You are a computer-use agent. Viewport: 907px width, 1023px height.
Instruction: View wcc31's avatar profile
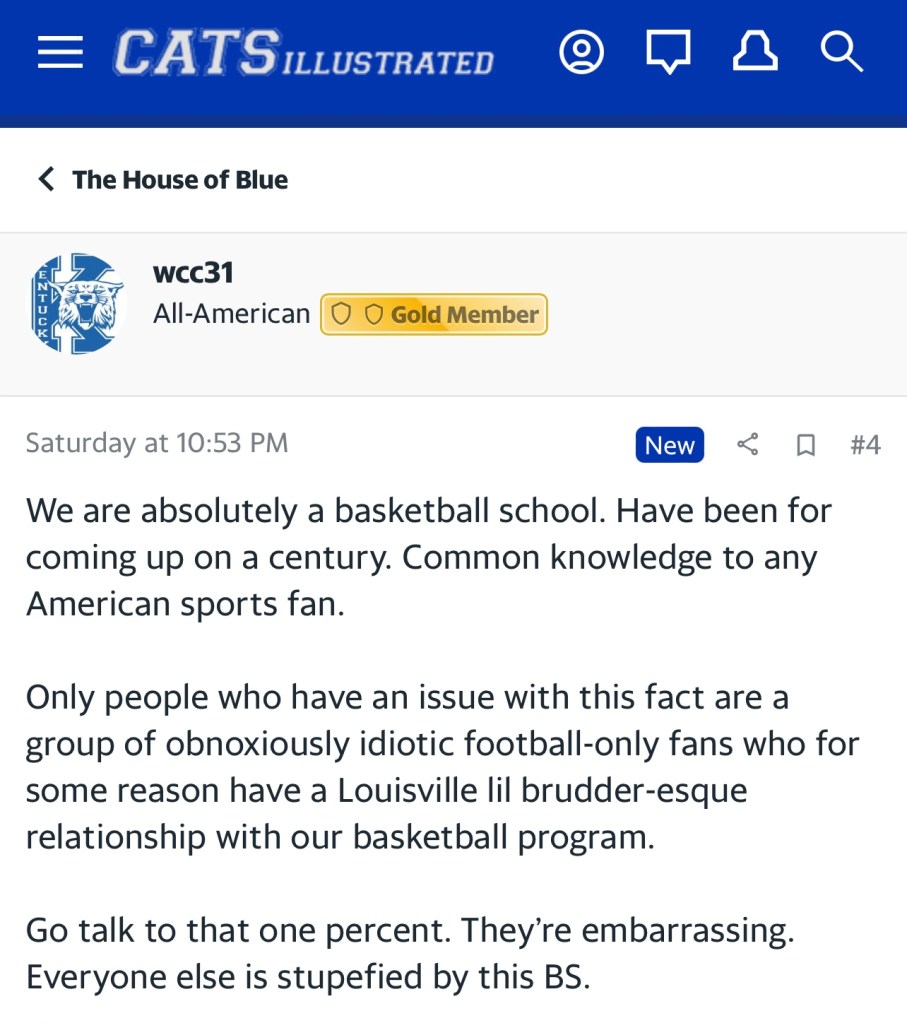coord(78,303)
